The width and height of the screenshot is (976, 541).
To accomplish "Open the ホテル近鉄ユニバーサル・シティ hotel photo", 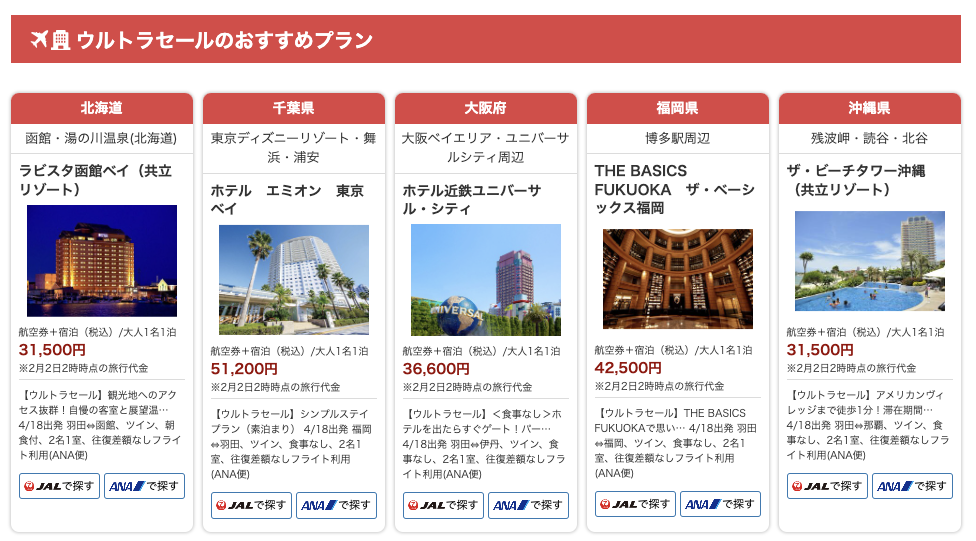I will [486, 280].
